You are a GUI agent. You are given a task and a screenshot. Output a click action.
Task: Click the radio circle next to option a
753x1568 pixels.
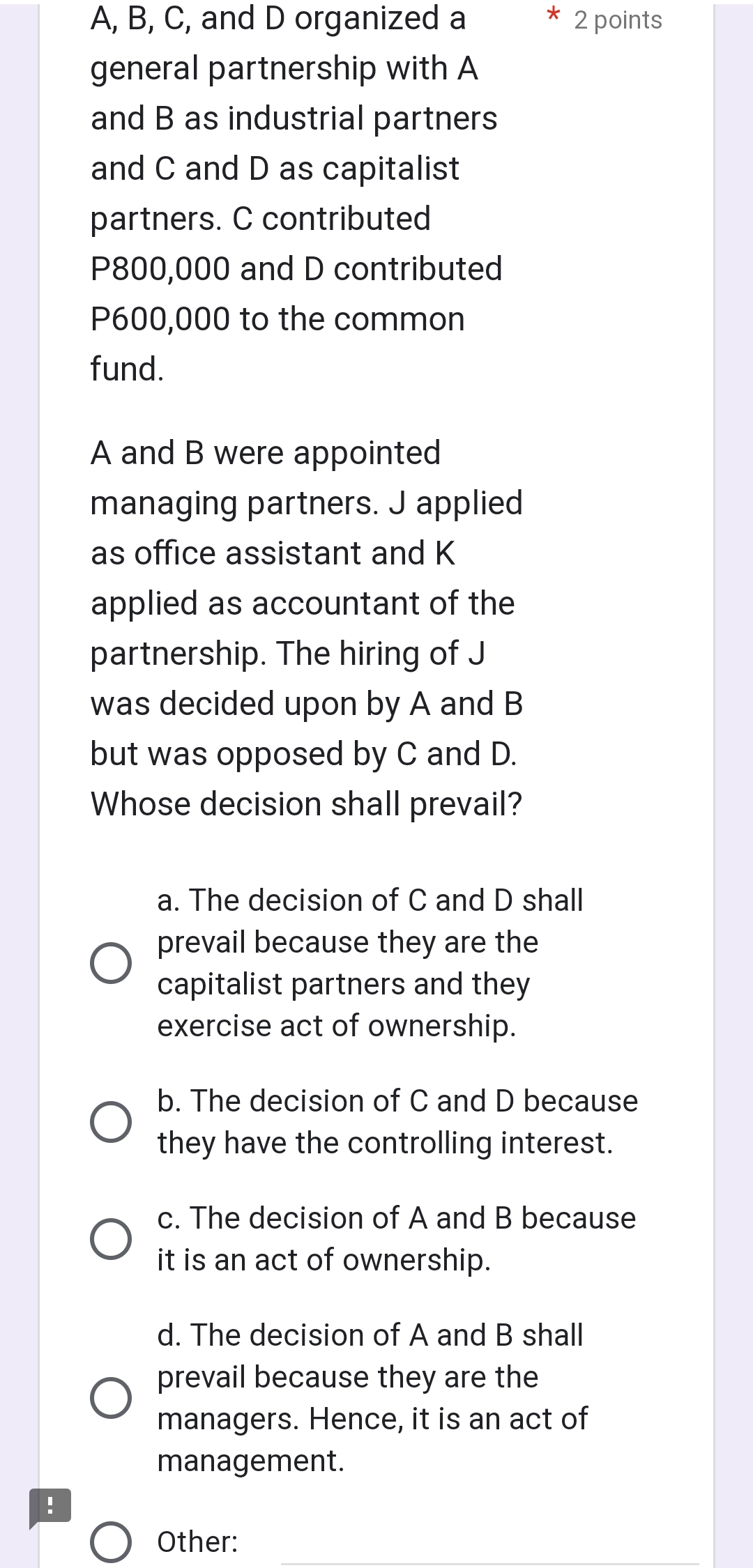coord(112,964)
